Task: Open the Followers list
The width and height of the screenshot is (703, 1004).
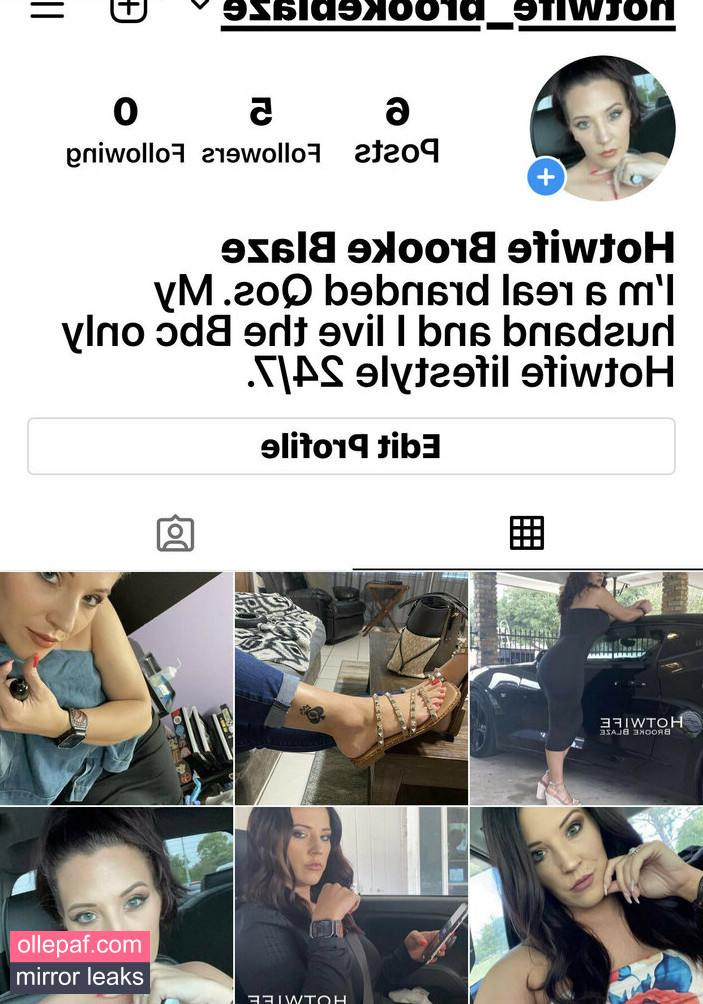Action: pos(261,130)
